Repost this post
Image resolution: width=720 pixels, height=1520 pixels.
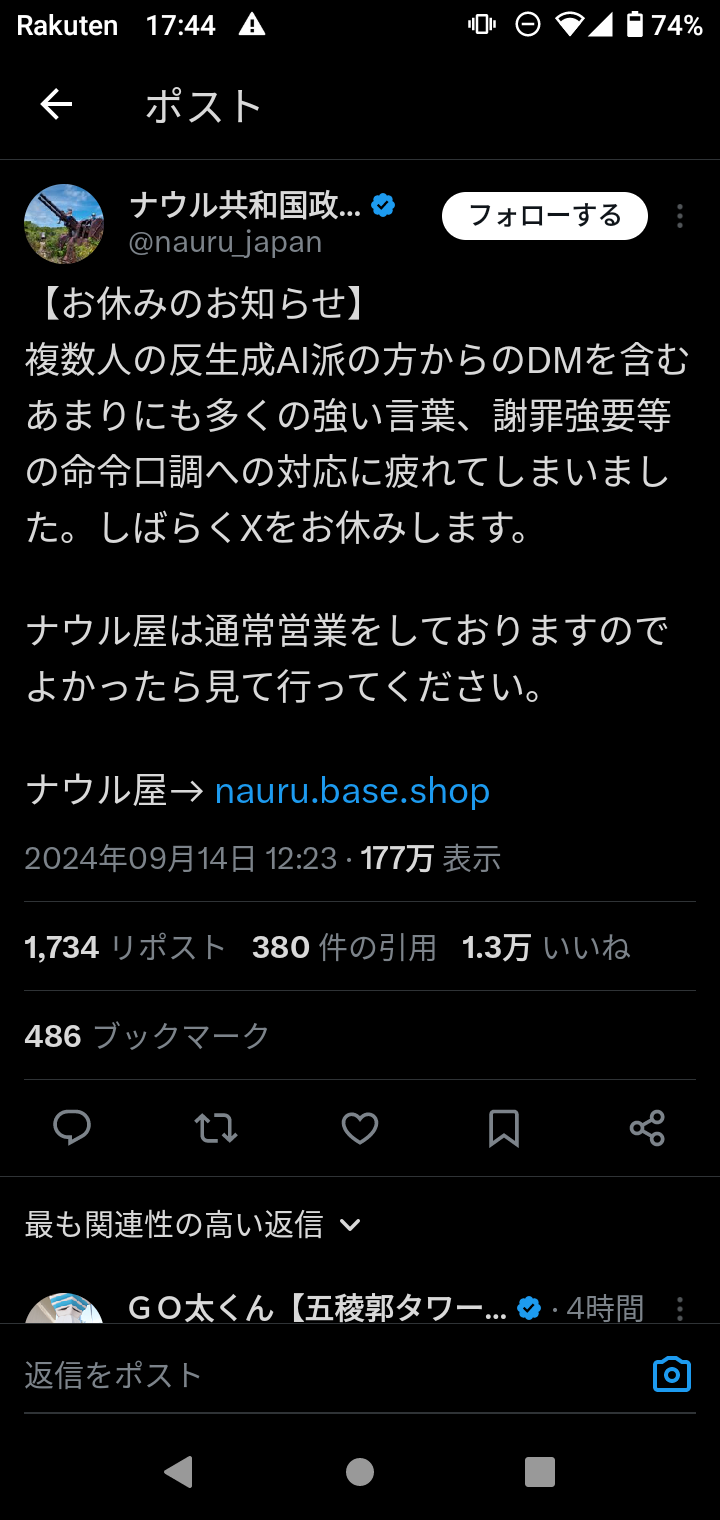click(216, 1128)
